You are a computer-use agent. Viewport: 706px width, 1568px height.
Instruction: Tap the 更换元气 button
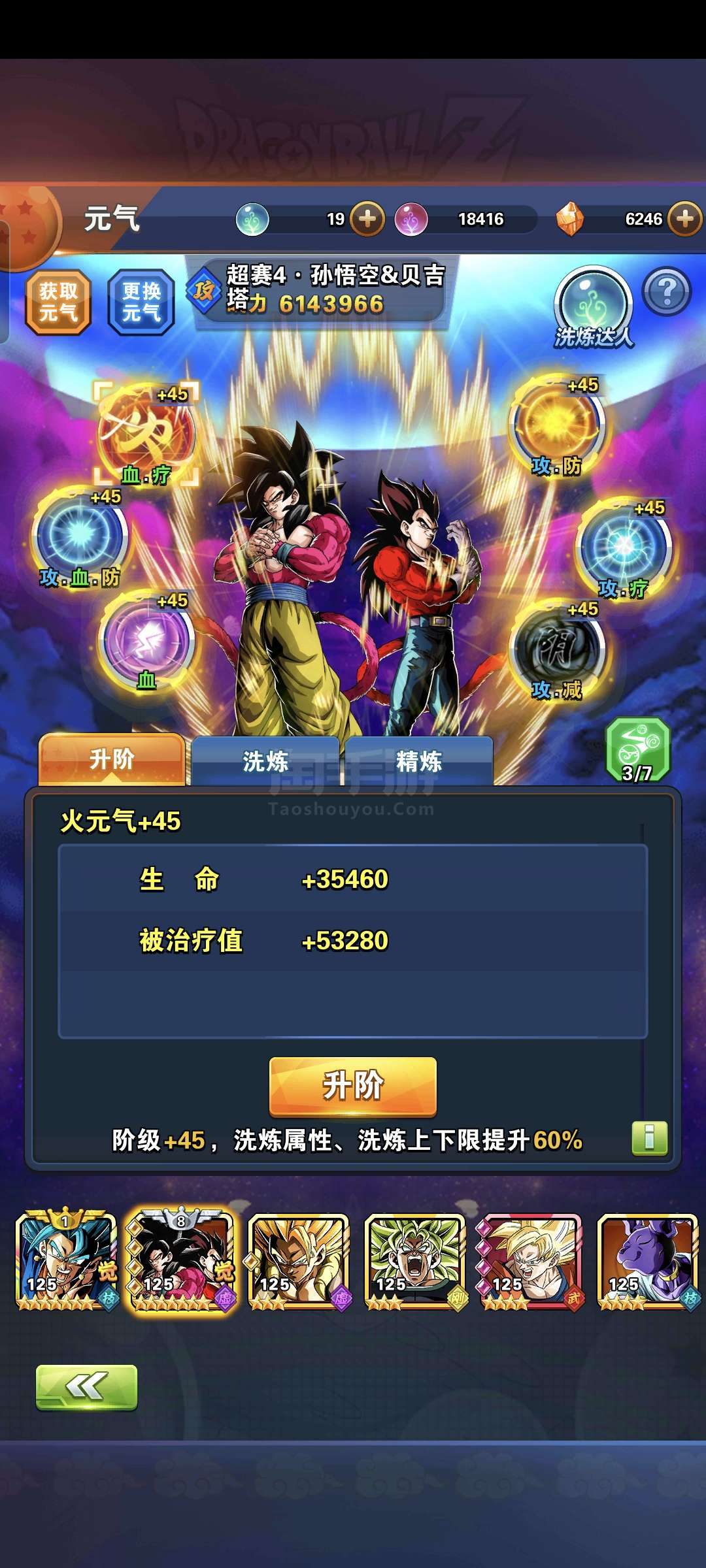(141, 302)
